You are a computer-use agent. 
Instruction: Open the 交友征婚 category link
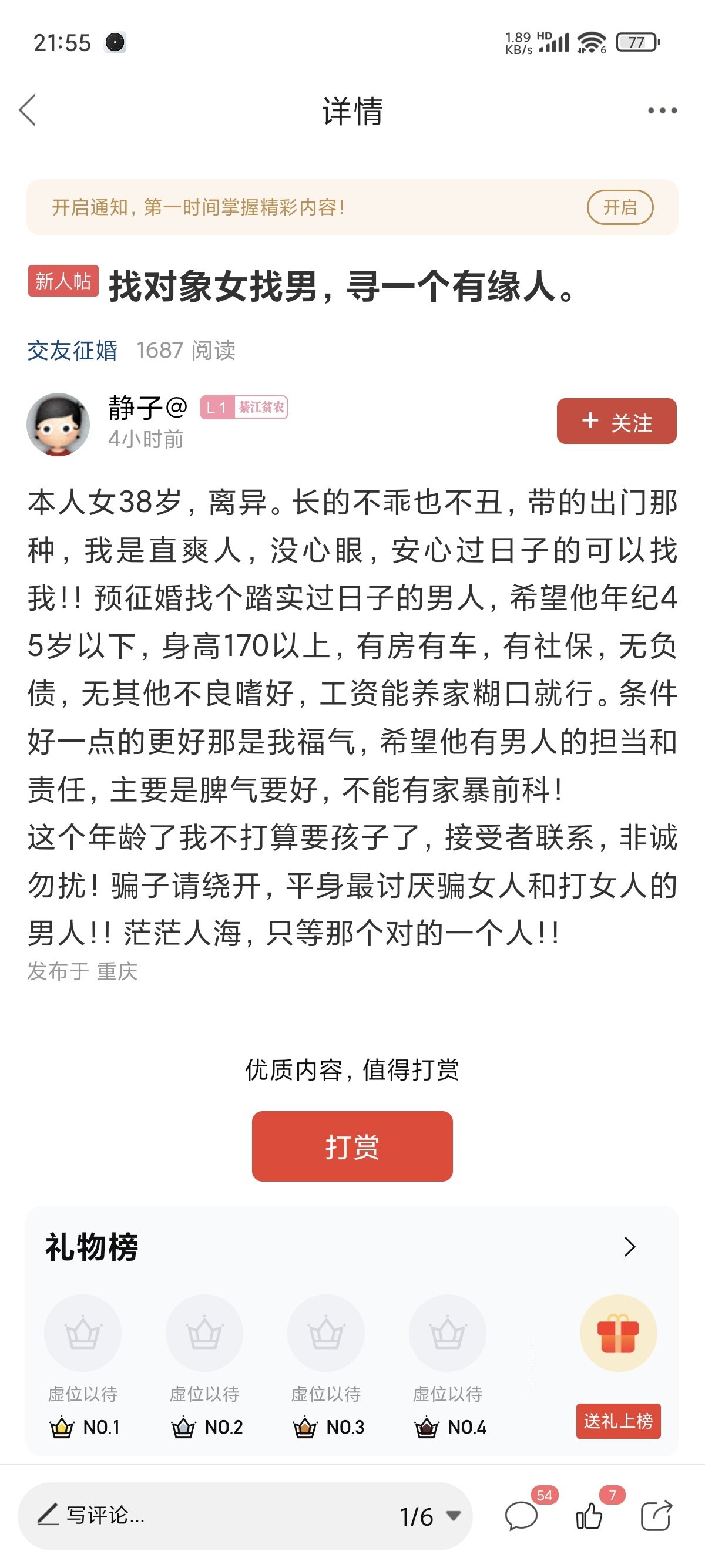pos(72,351)
